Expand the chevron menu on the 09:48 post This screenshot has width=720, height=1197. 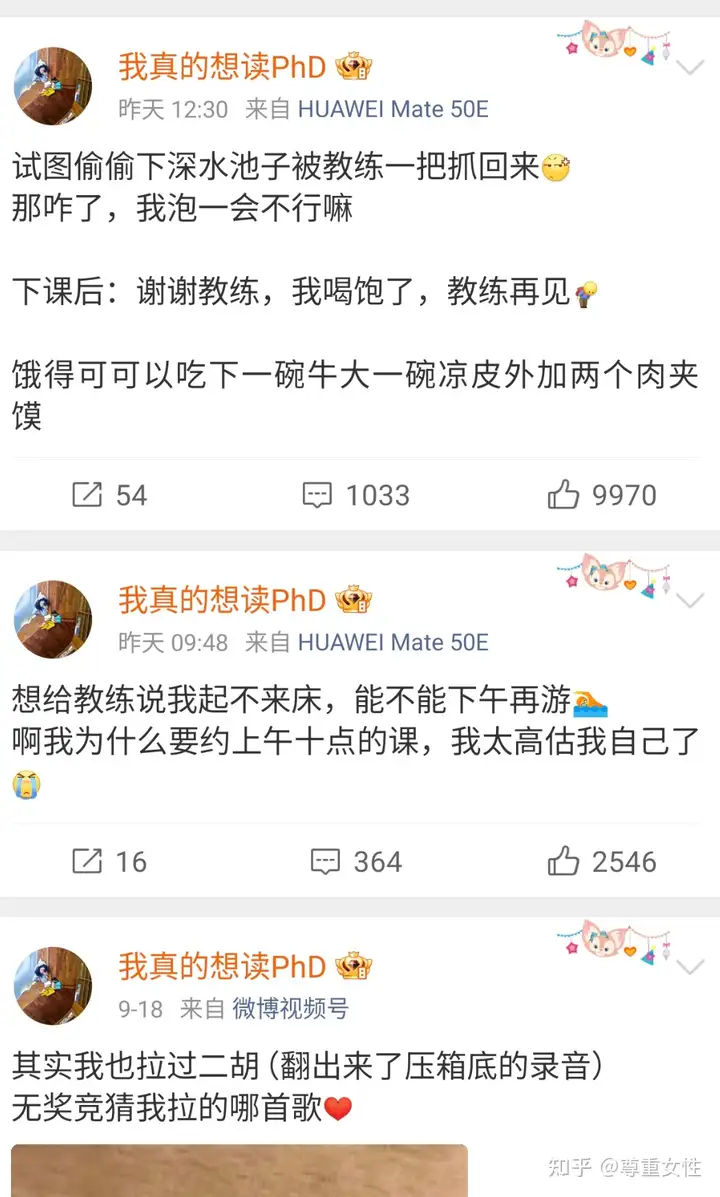pyautogui.click(x=691, y=601)
